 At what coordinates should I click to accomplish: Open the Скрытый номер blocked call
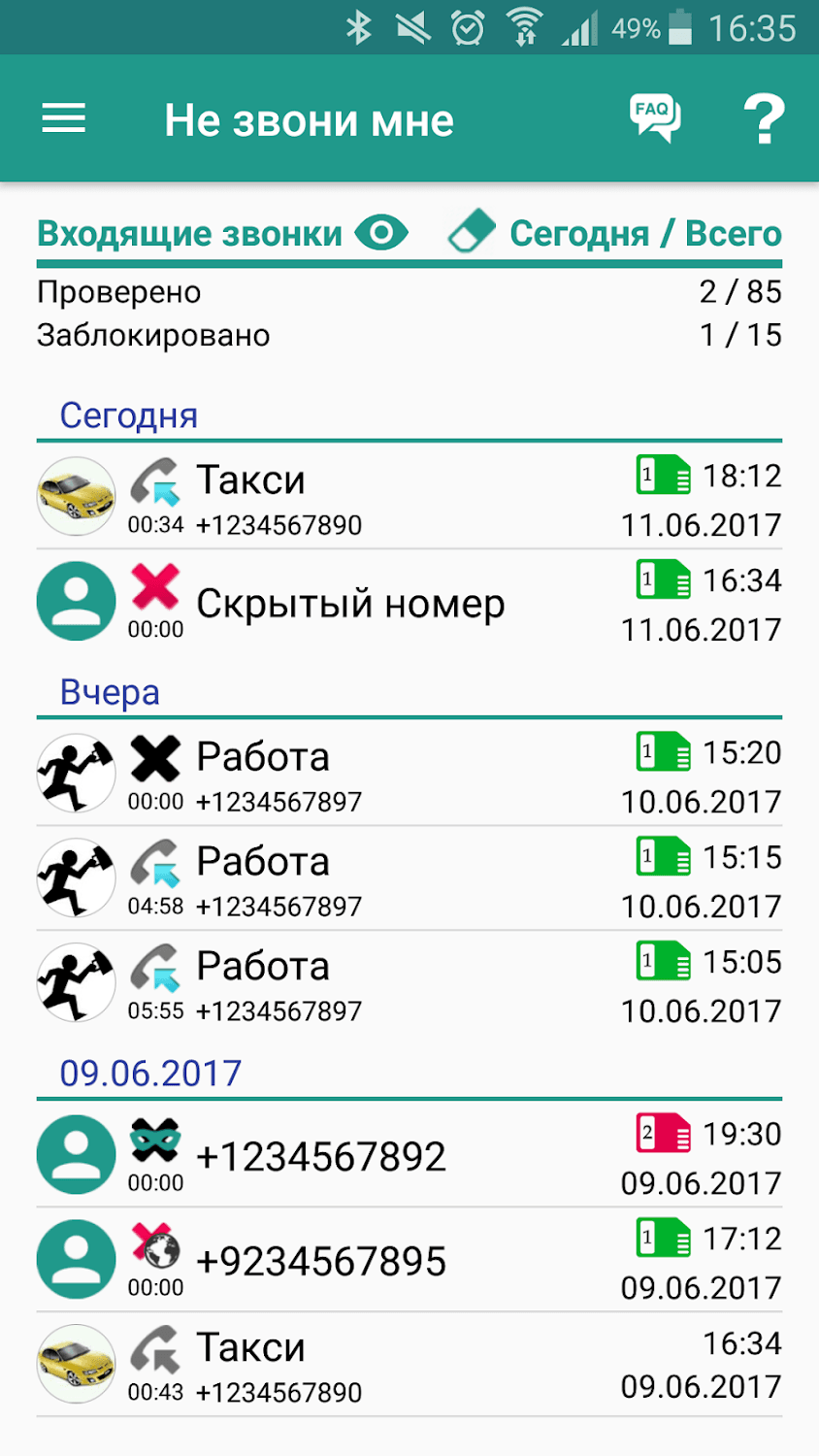(408, 603)
